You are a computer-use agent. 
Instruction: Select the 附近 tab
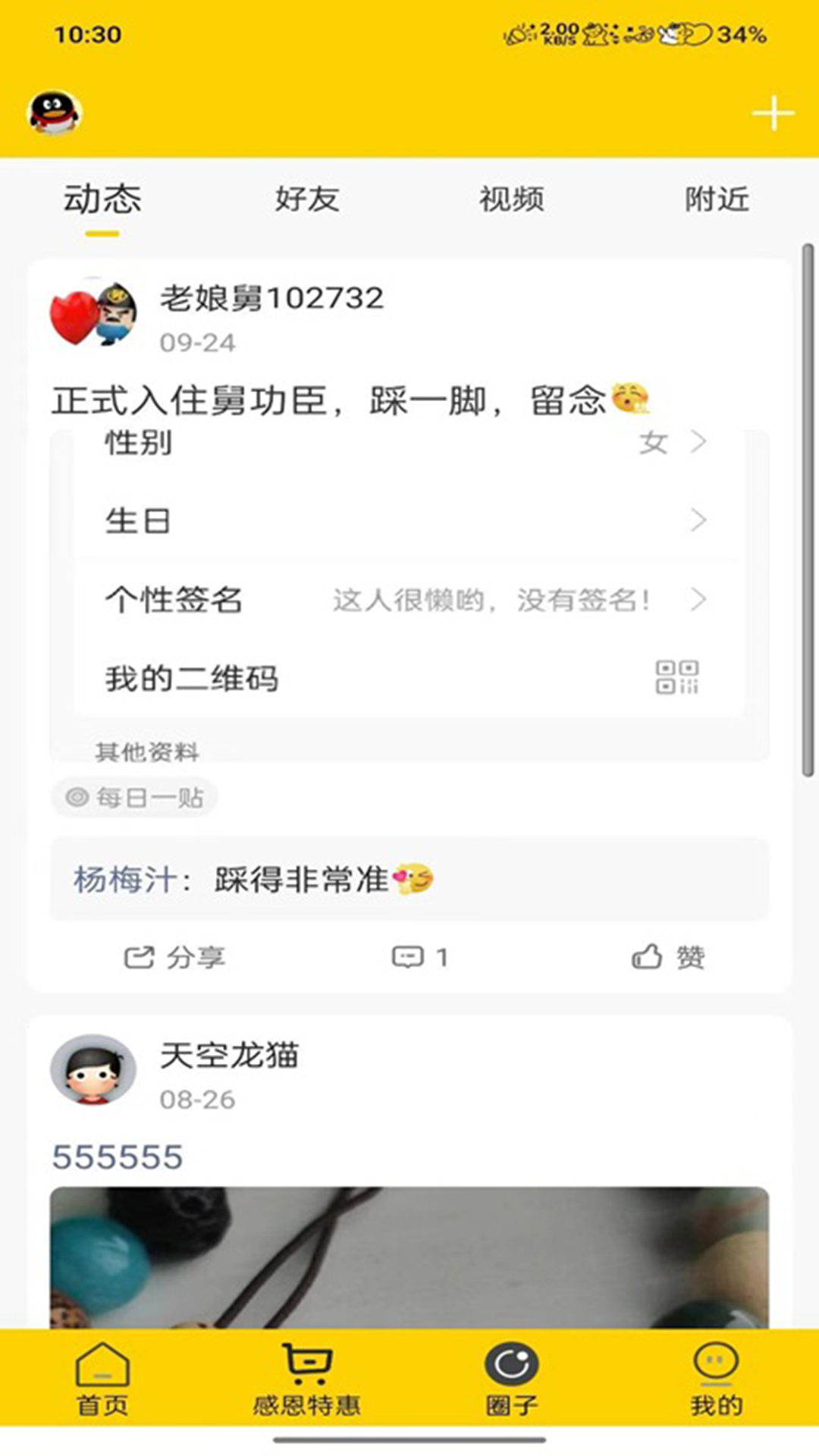717,199
